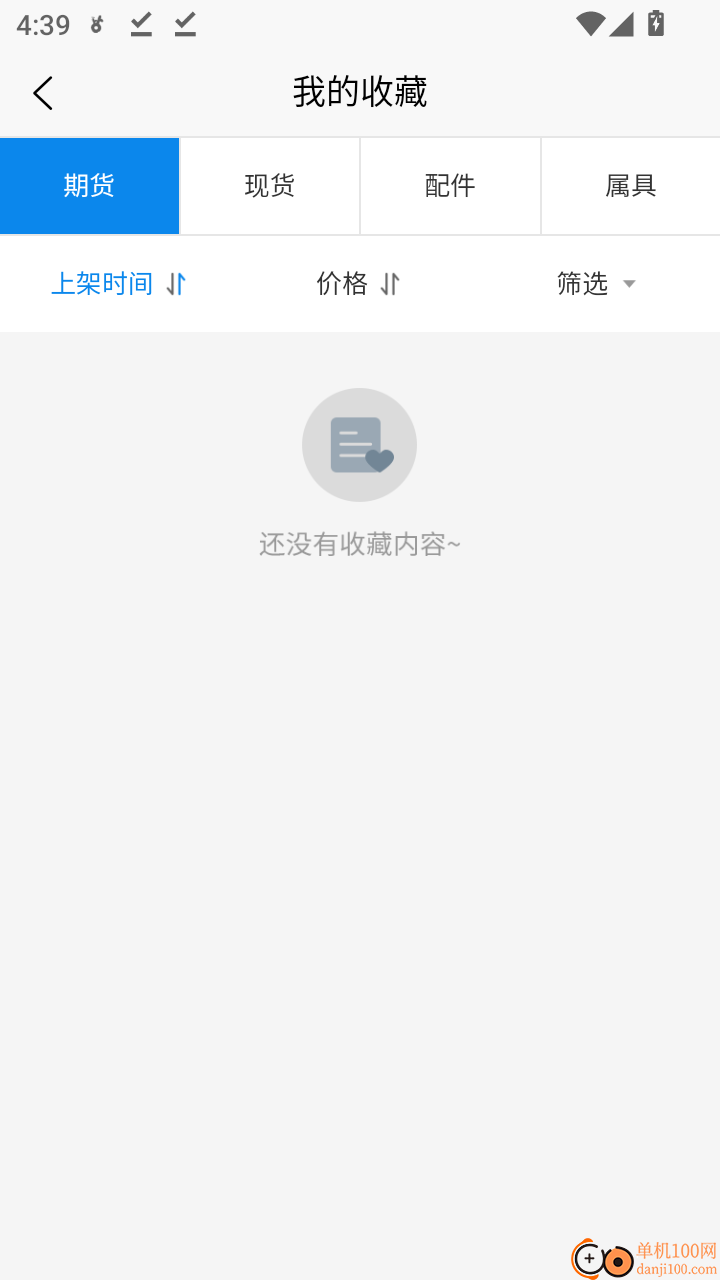Select the 属具 tab
This screenshot has height=1280, width=720.
[630, 186]
